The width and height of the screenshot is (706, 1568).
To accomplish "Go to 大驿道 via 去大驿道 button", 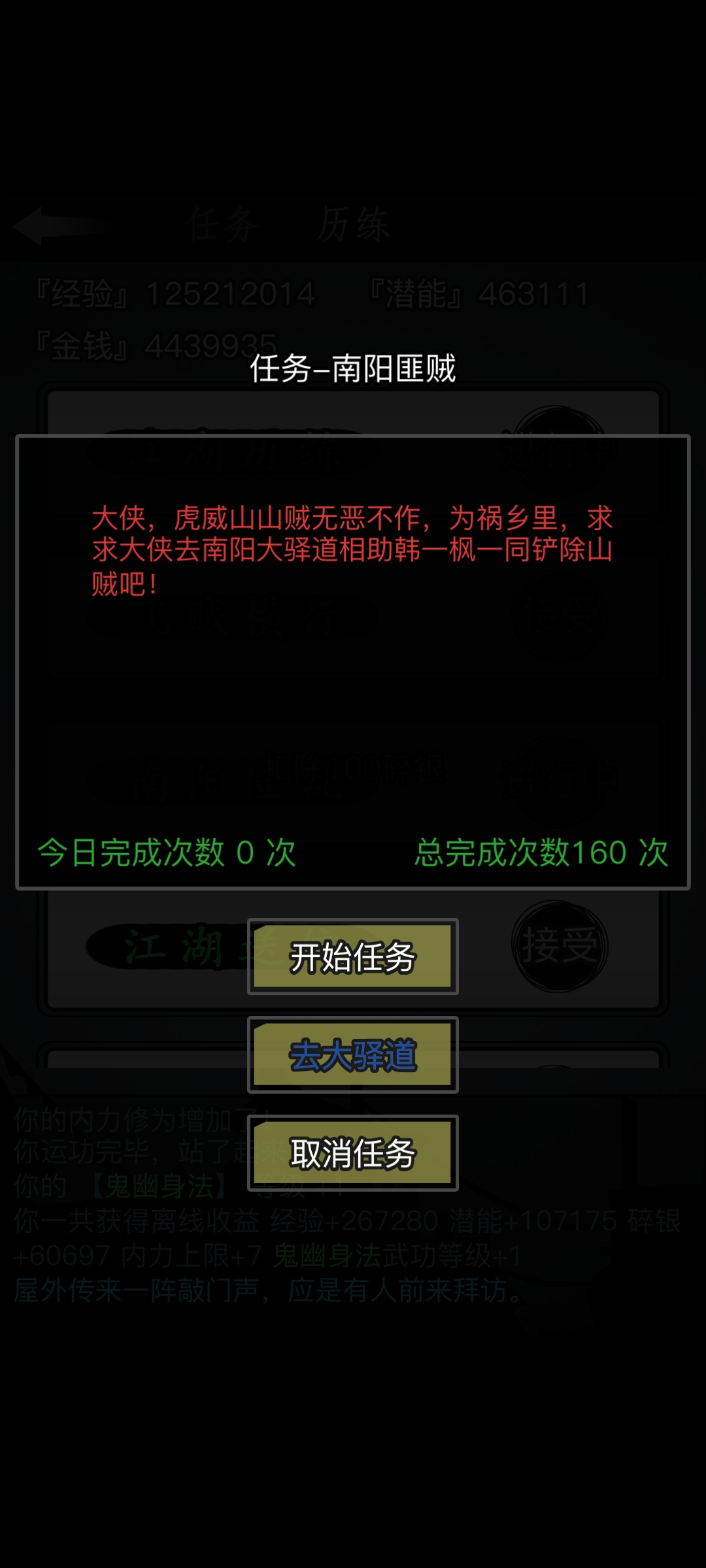I will 352,1054.
